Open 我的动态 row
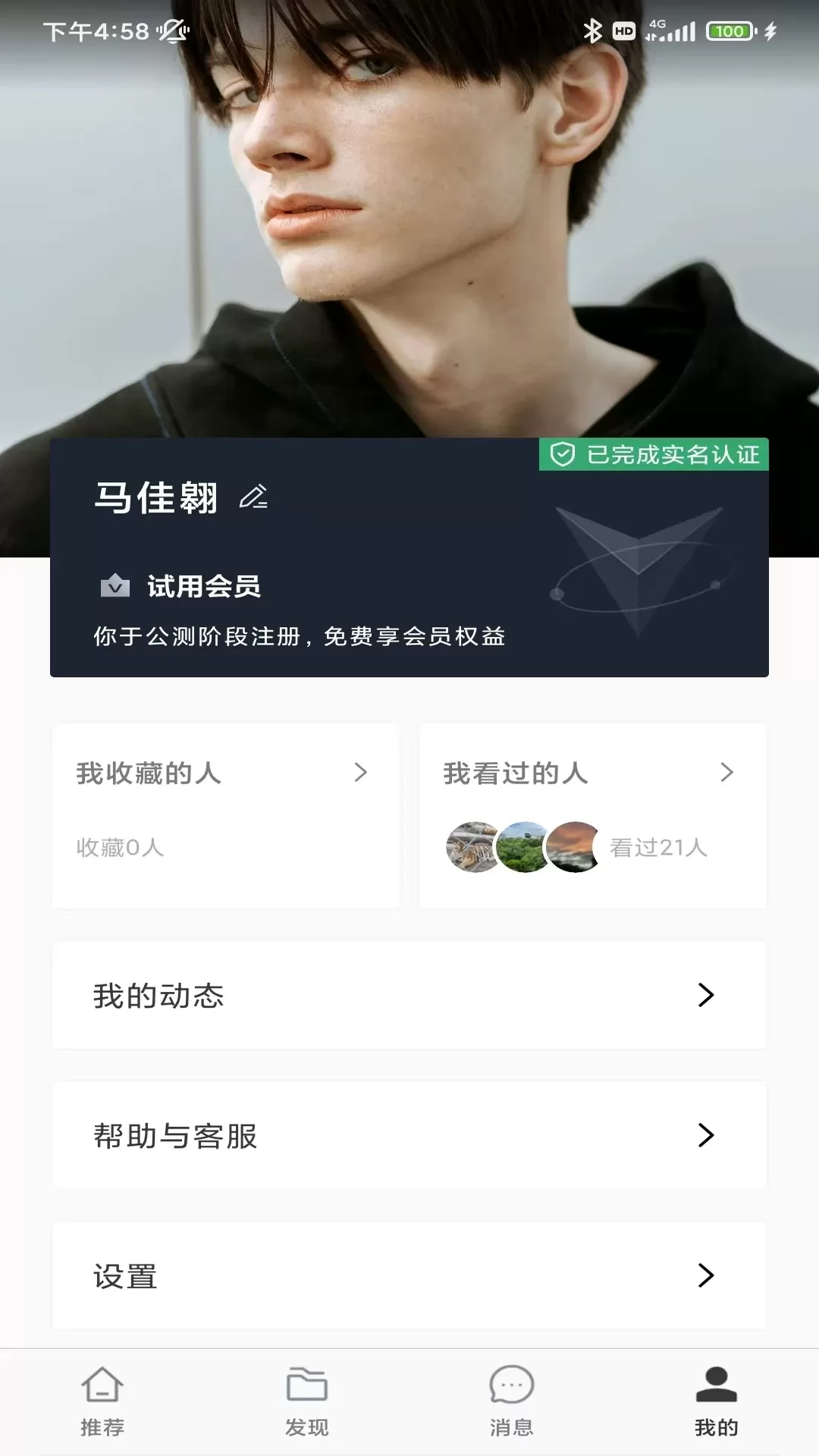The image size is (819, 1456). [x=409, y=996]
